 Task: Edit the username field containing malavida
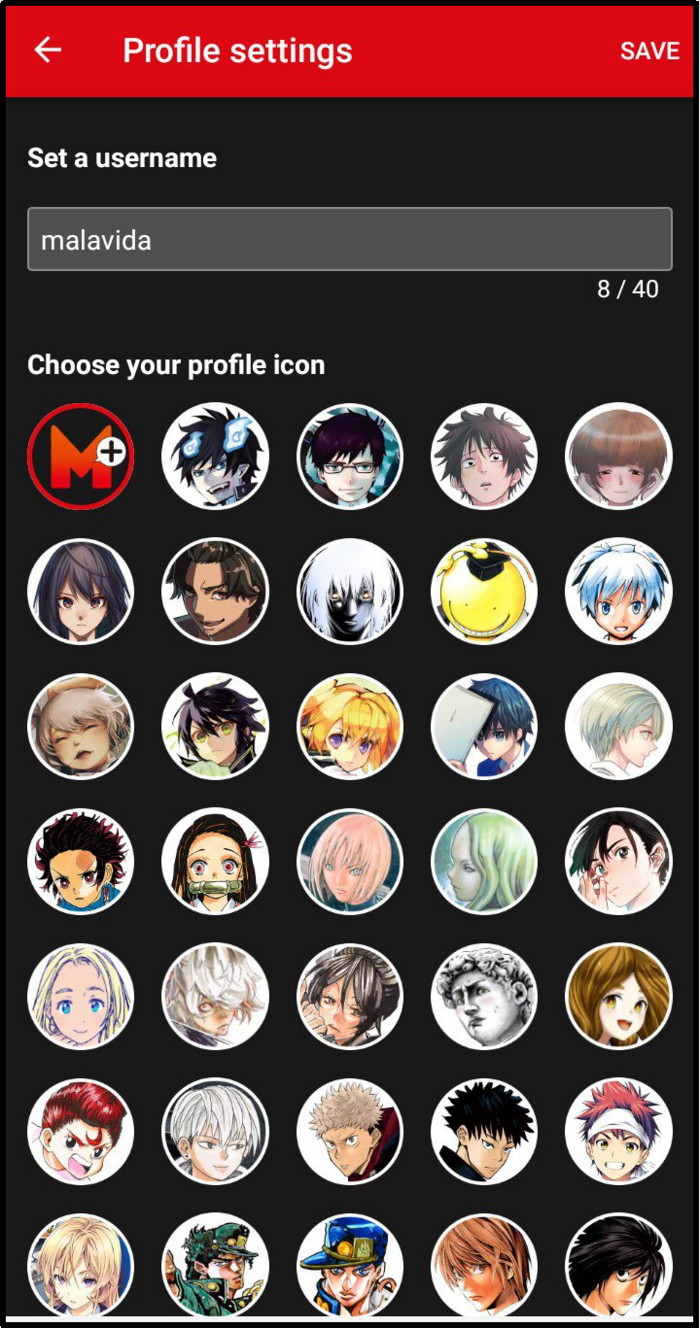click(x=349, y=239)
